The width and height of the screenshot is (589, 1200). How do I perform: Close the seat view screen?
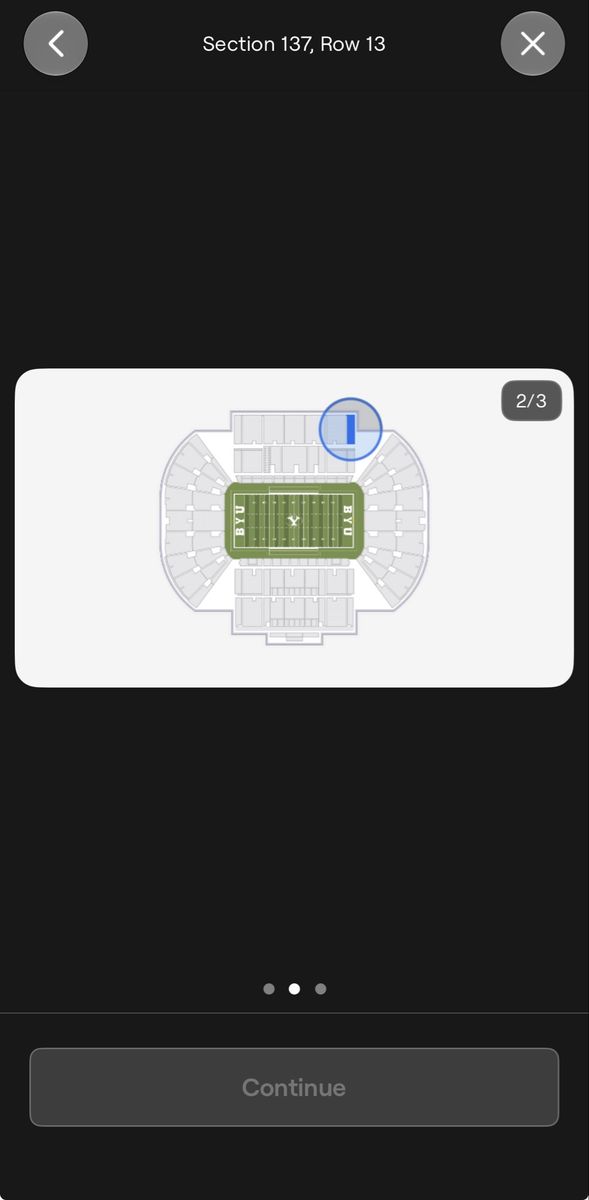pyautogui.click(x=533, y=44)
